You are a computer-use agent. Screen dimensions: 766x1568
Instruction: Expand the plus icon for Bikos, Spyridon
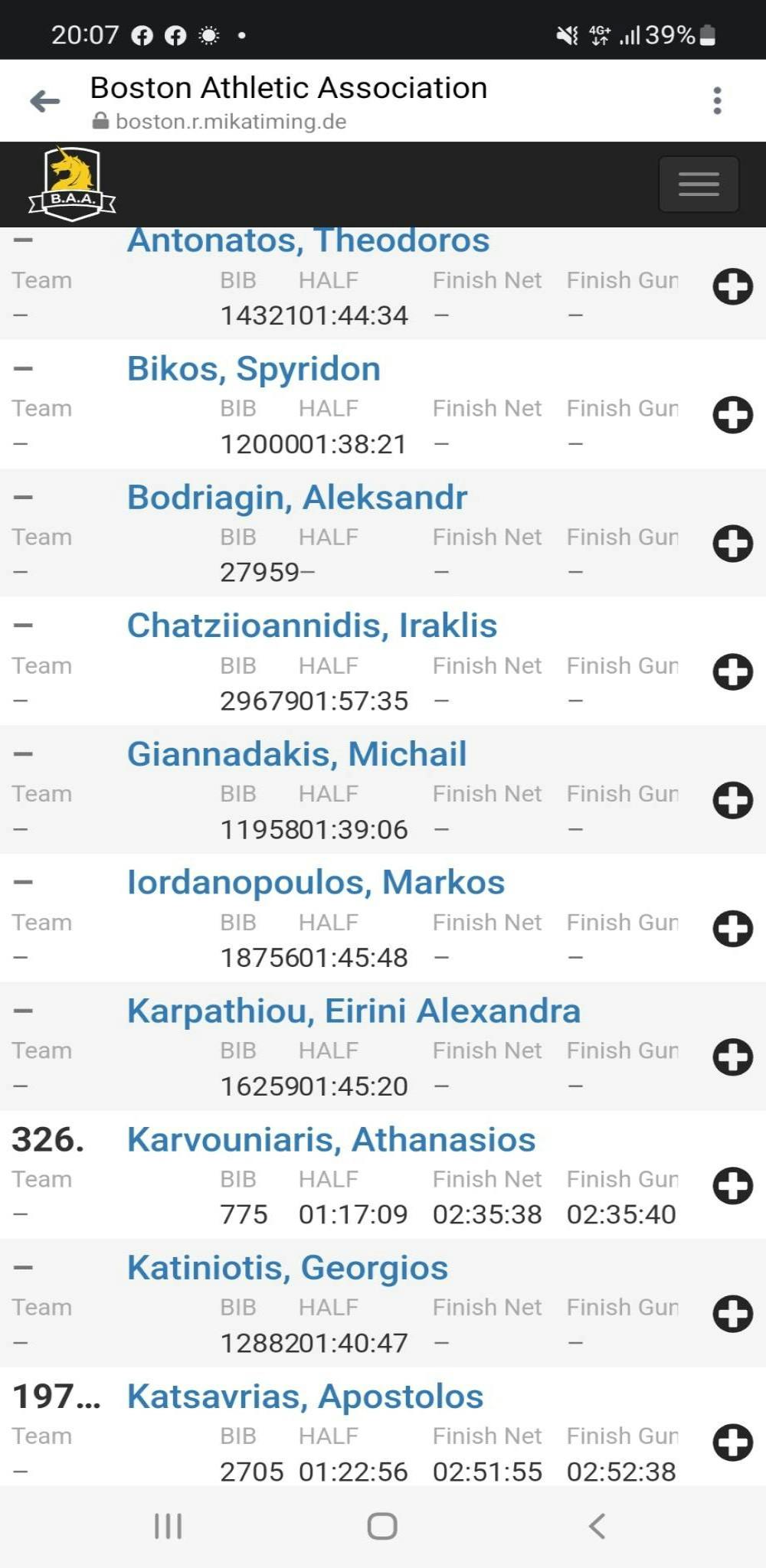(x=732, y=416)
